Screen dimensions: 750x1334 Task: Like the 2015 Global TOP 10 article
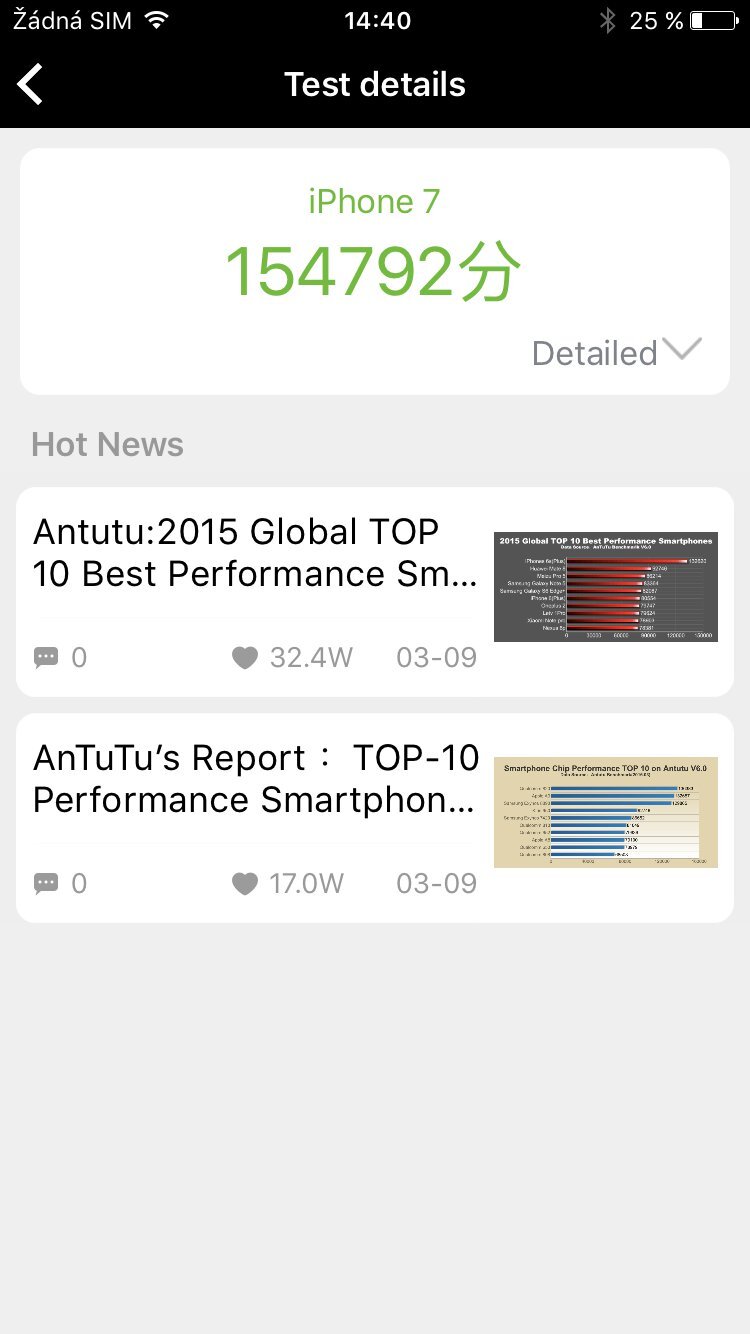click(245, 658)
